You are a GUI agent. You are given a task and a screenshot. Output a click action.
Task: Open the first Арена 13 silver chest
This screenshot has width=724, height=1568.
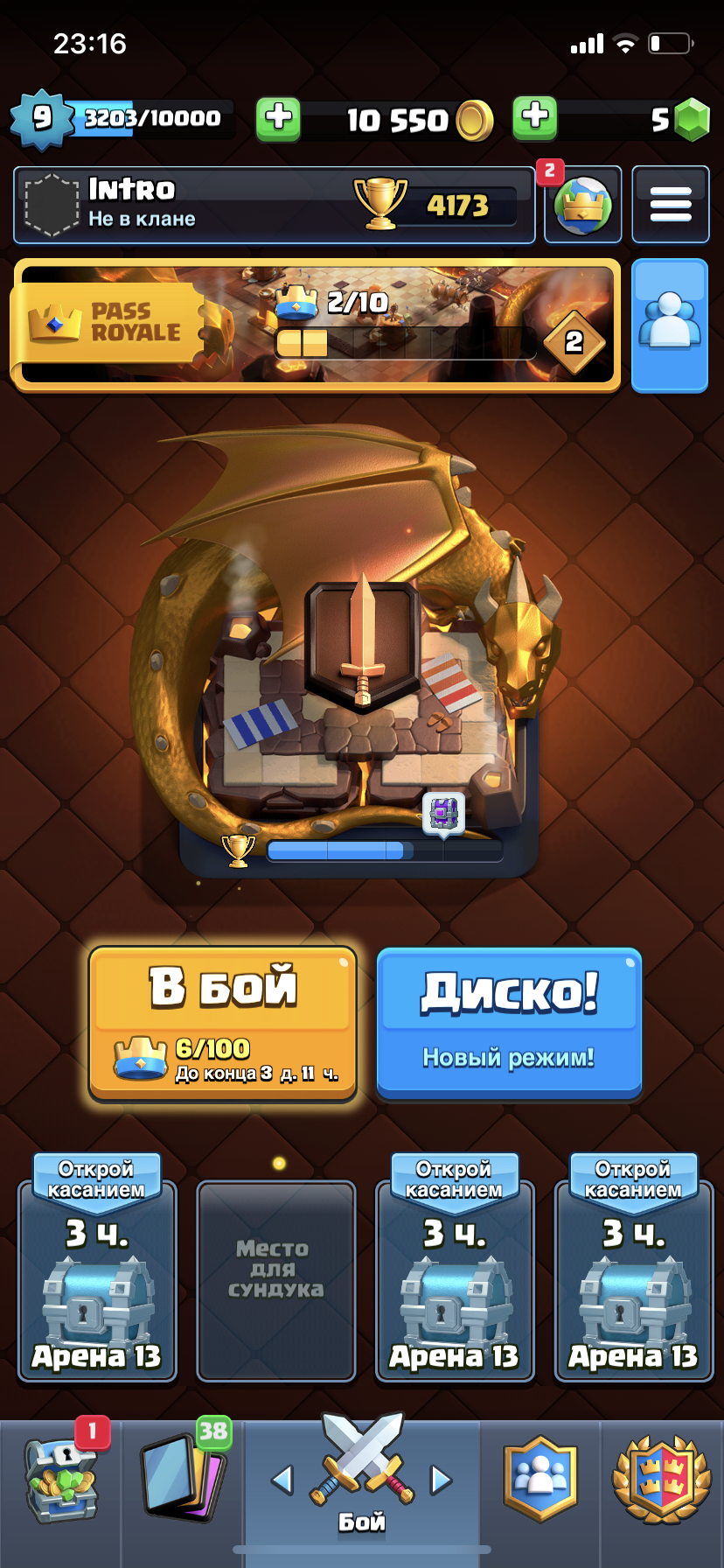click(97, 1269)
